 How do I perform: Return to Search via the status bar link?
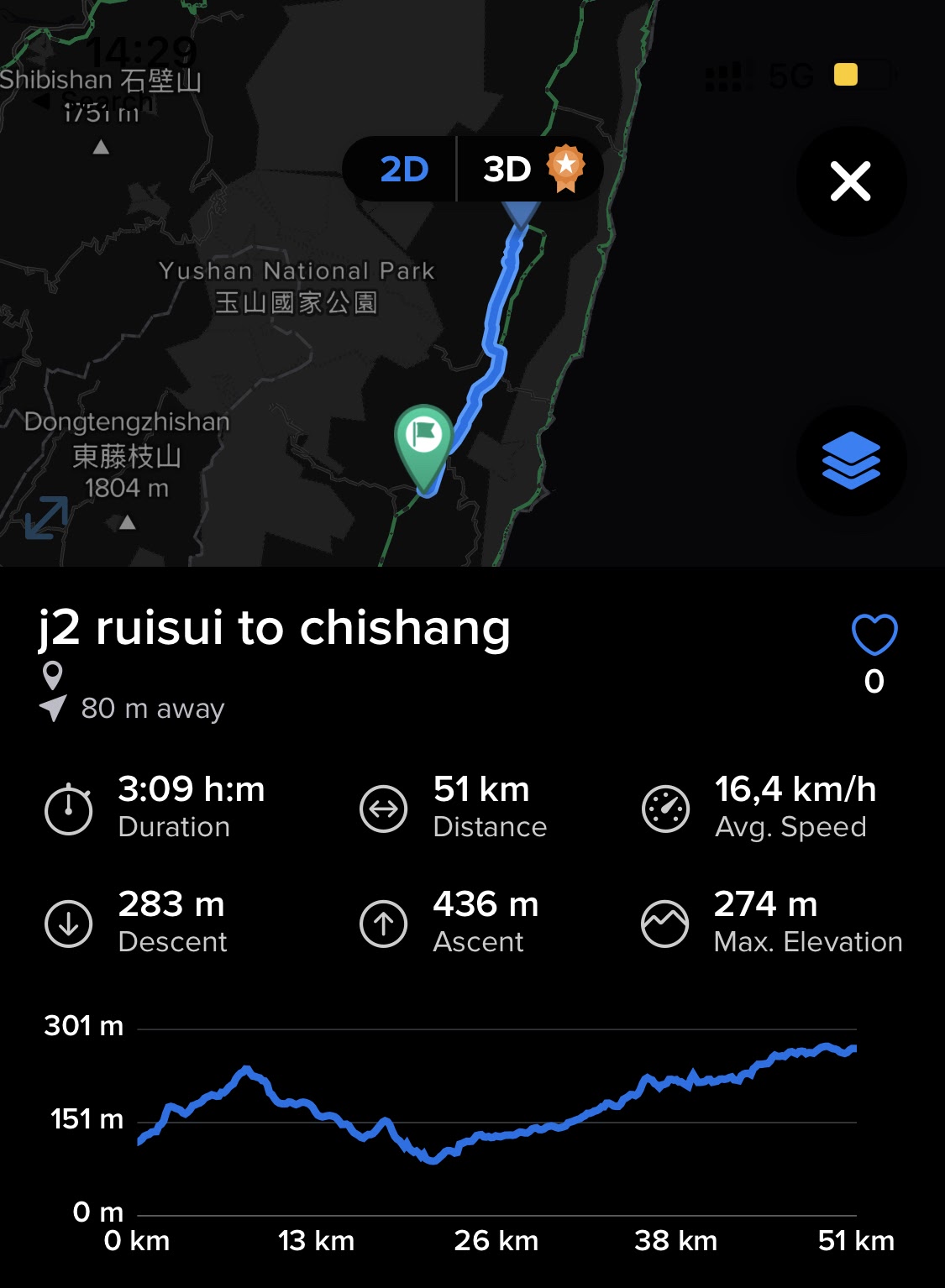[97, 102]
